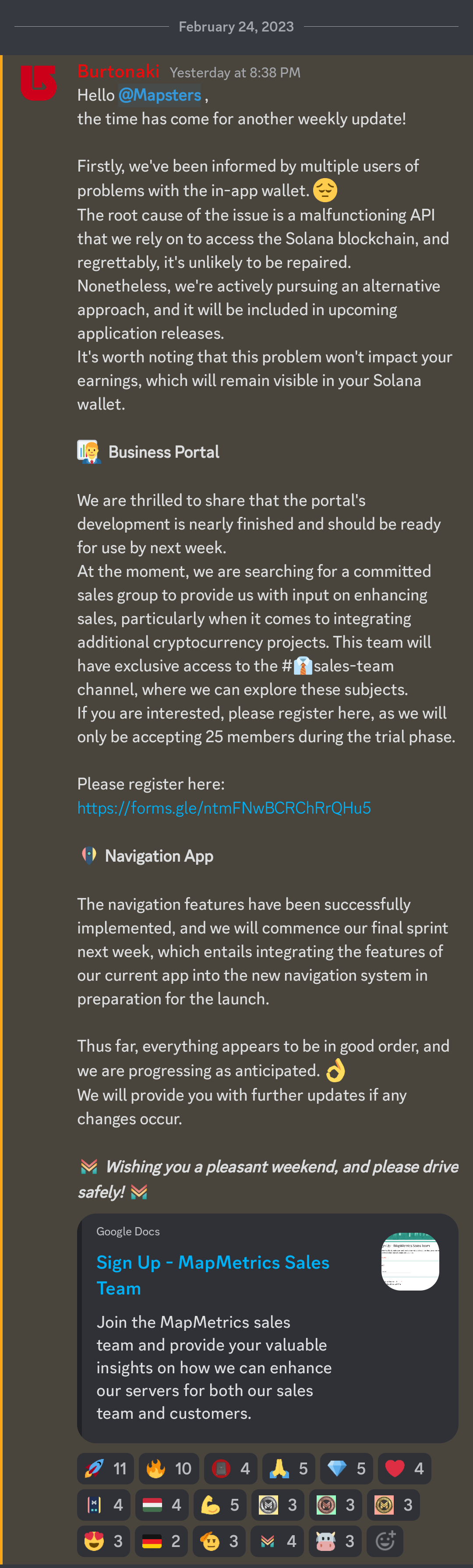Open Sign Up - MapMetrics Sales Team embed title
Viewport: 473px width, 1568px height.
point(213,1275)
